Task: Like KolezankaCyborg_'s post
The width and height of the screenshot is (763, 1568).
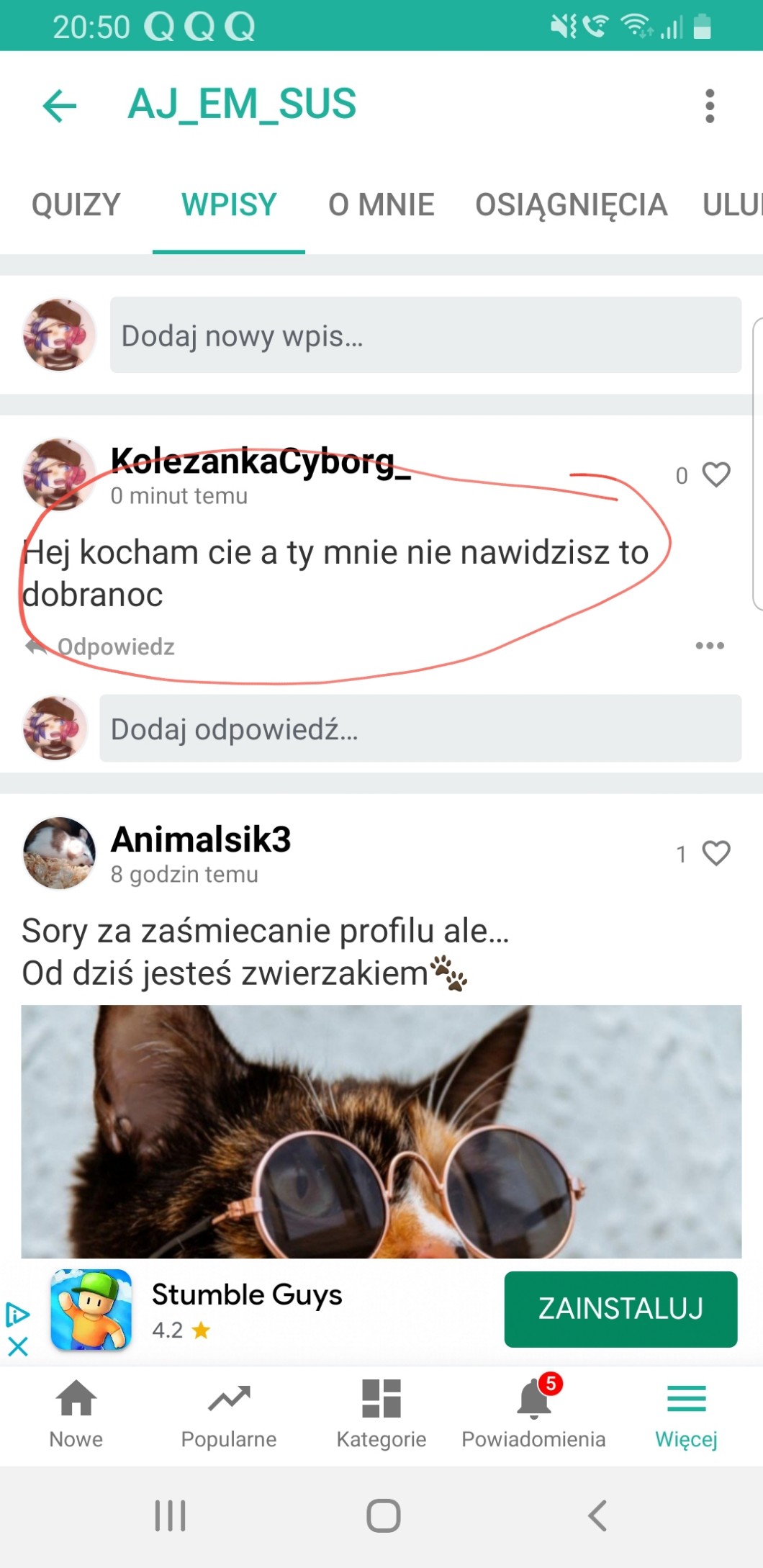Action: click(715, 475)
